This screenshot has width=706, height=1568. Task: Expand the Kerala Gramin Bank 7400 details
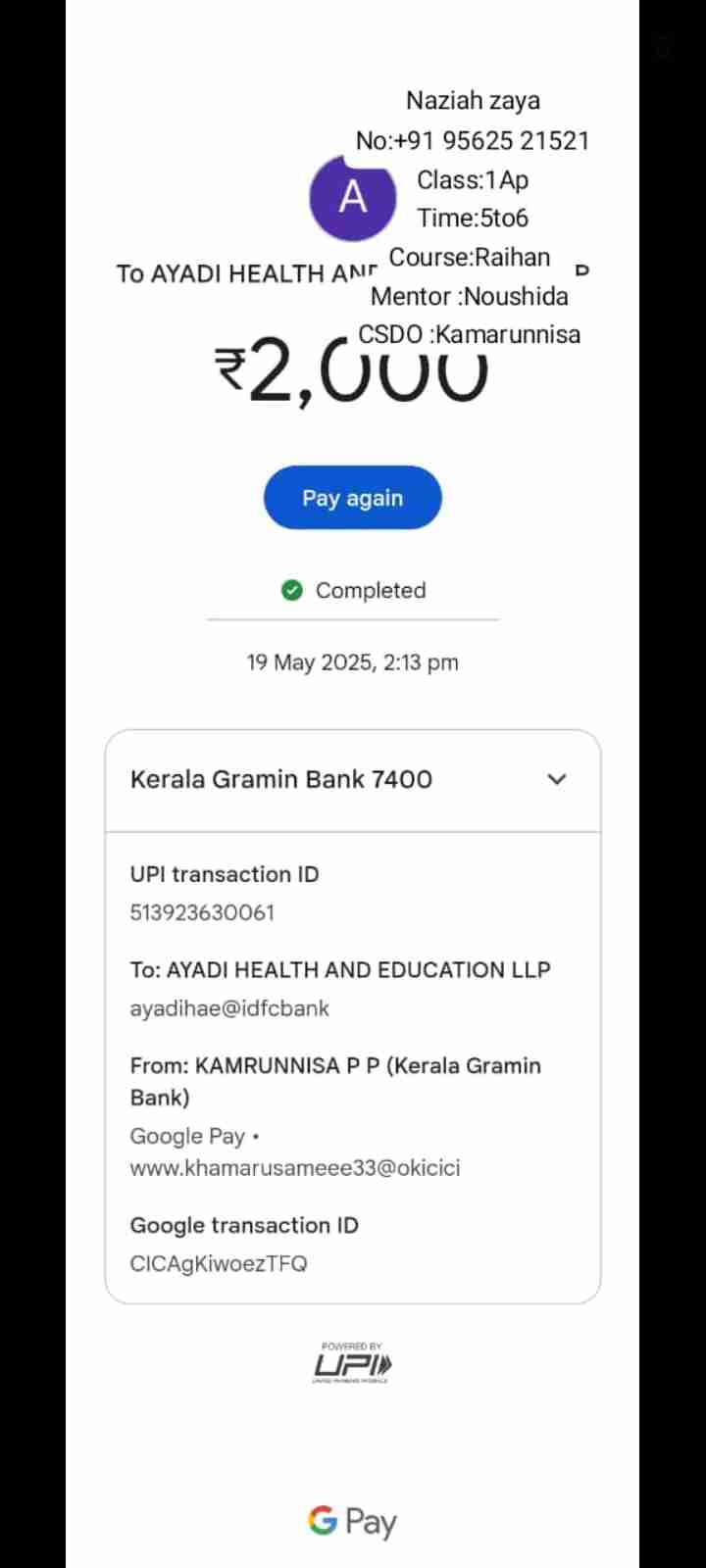(556, 780)
